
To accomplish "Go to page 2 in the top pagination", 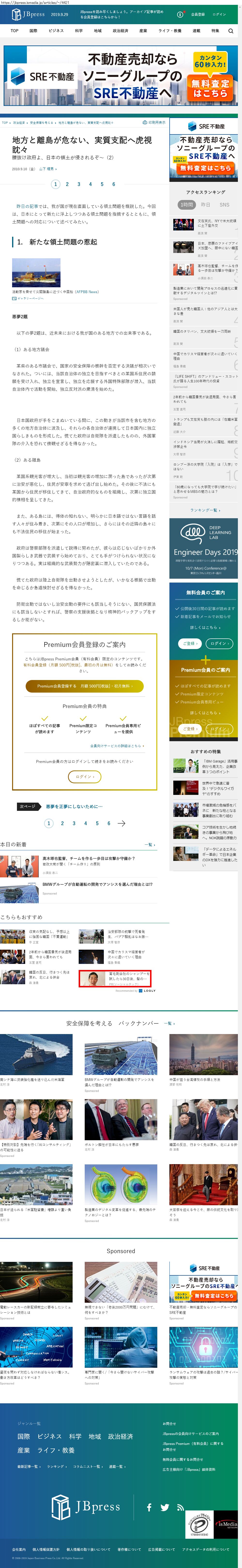I will (67, 184).
